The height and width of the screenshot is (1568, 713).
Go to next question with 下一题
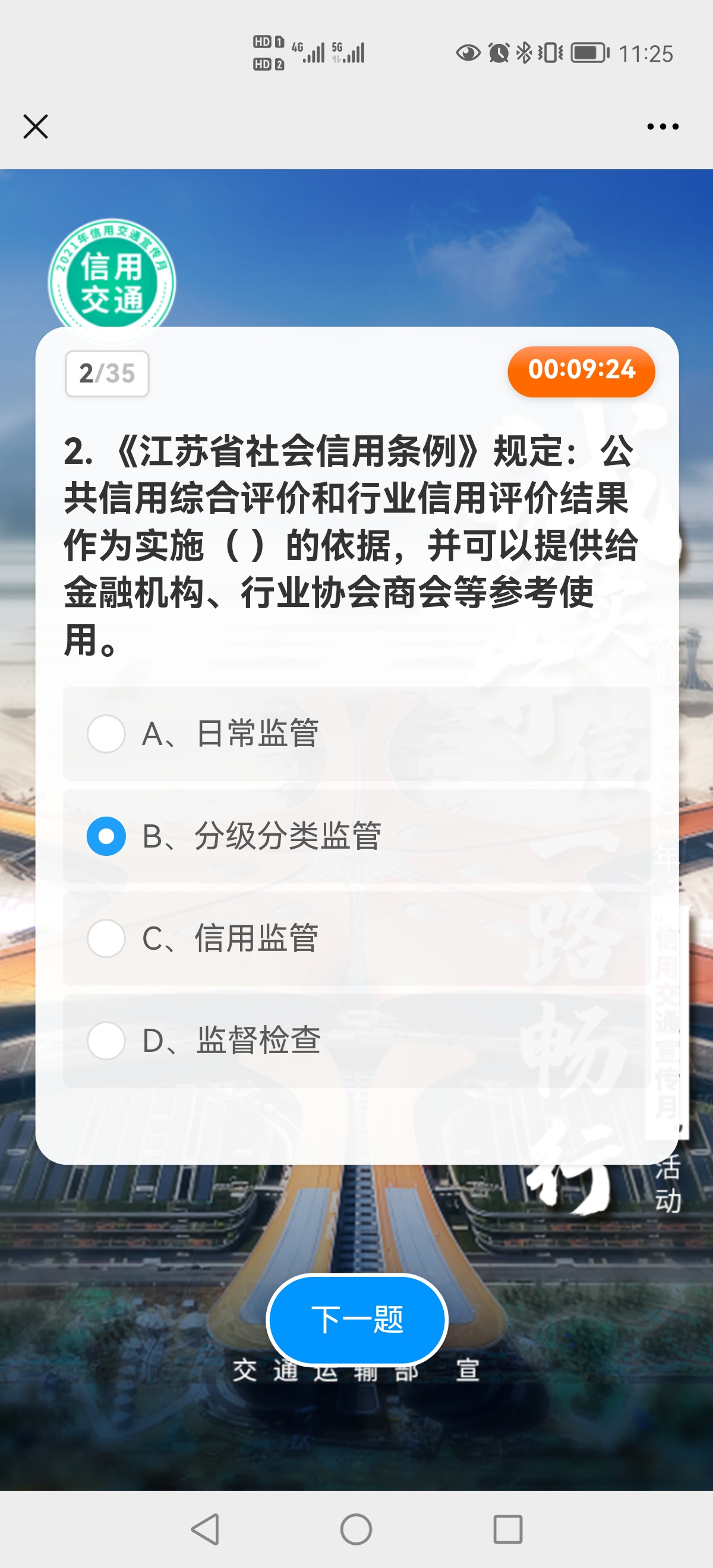pyautogui.click(x=357, y=1320)
